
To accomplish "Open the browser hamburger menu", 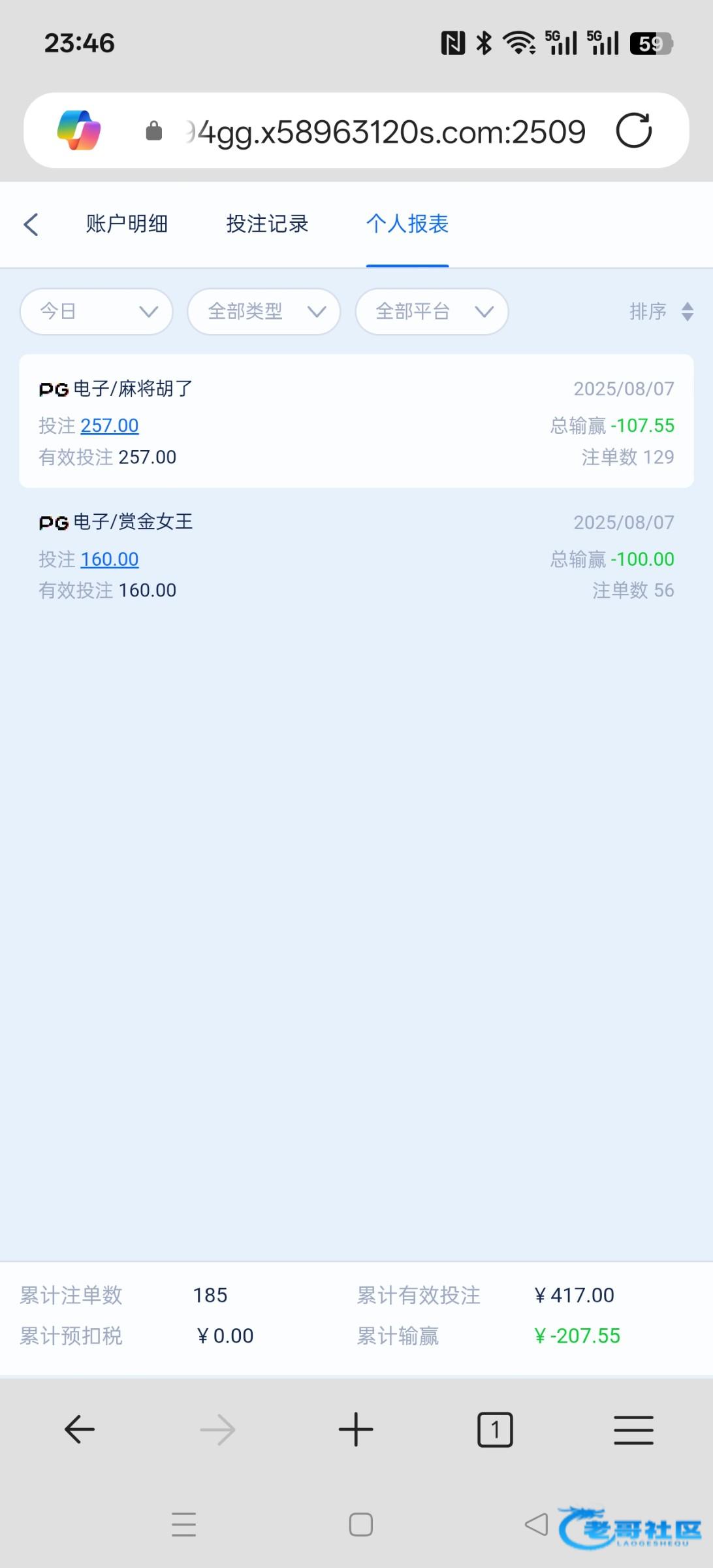I will tap(633, 1429).
